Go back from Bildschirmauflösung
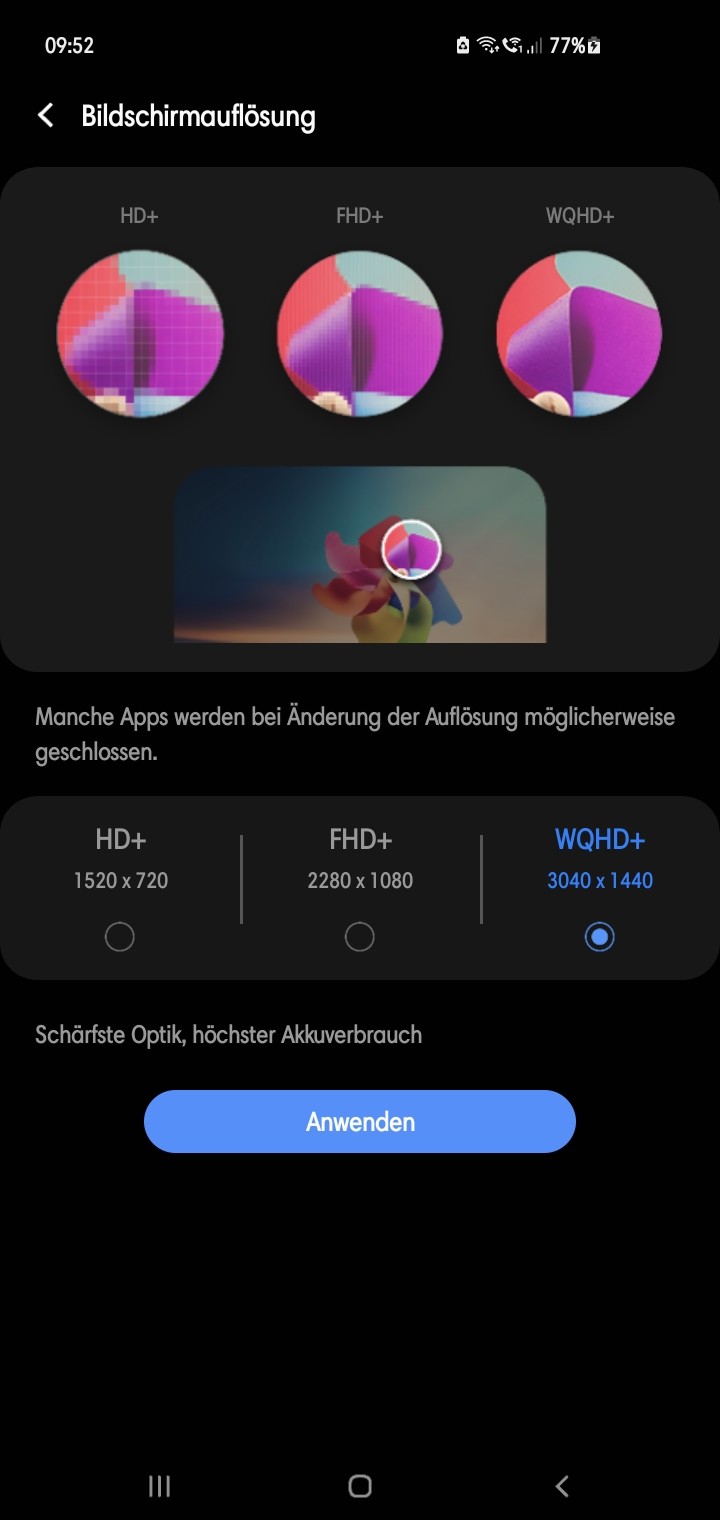The width and height of the screenshot is (720, 1520). (x=45, y=116)
